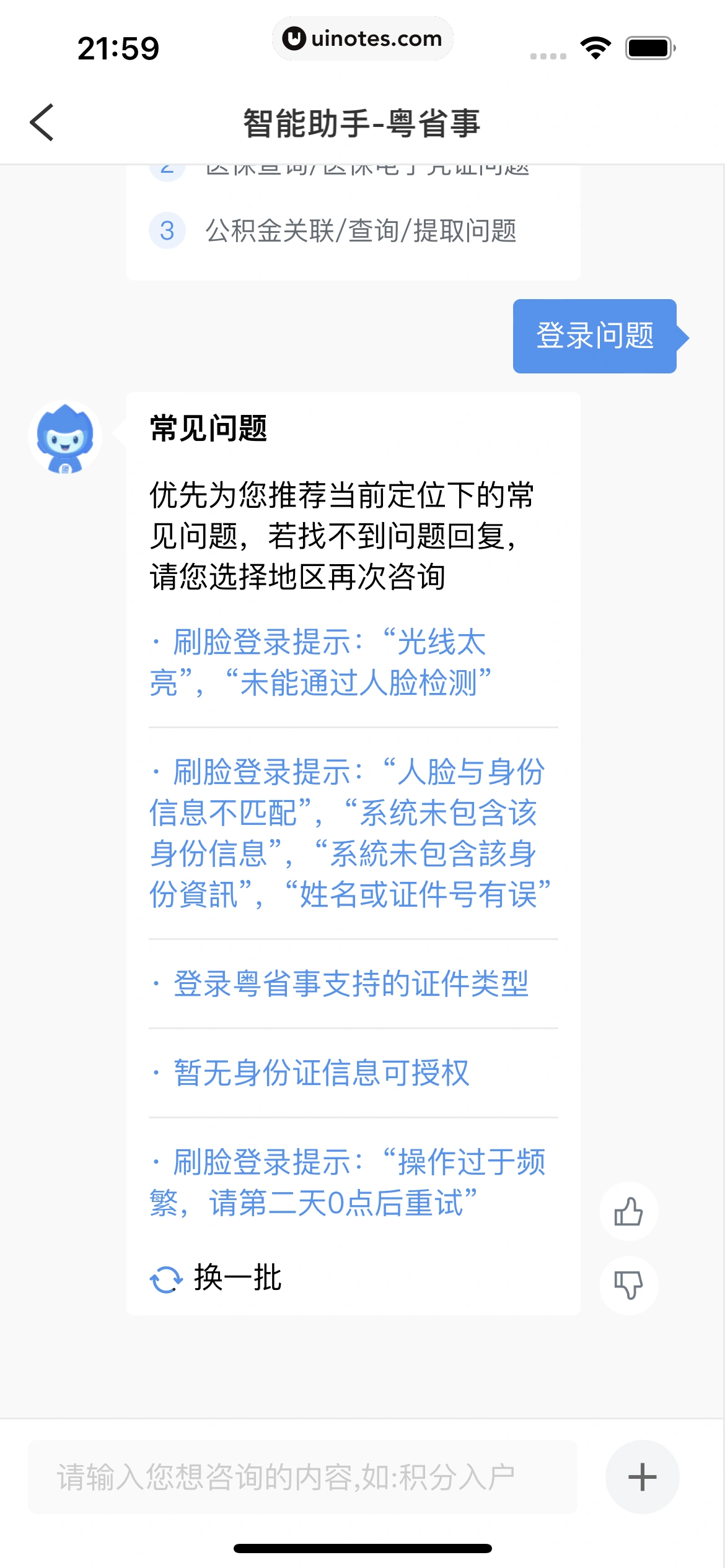Tap the signal strength dots indicator
Image resolution: width=725 pixels, height=1568 pixels.
[548, 54]
